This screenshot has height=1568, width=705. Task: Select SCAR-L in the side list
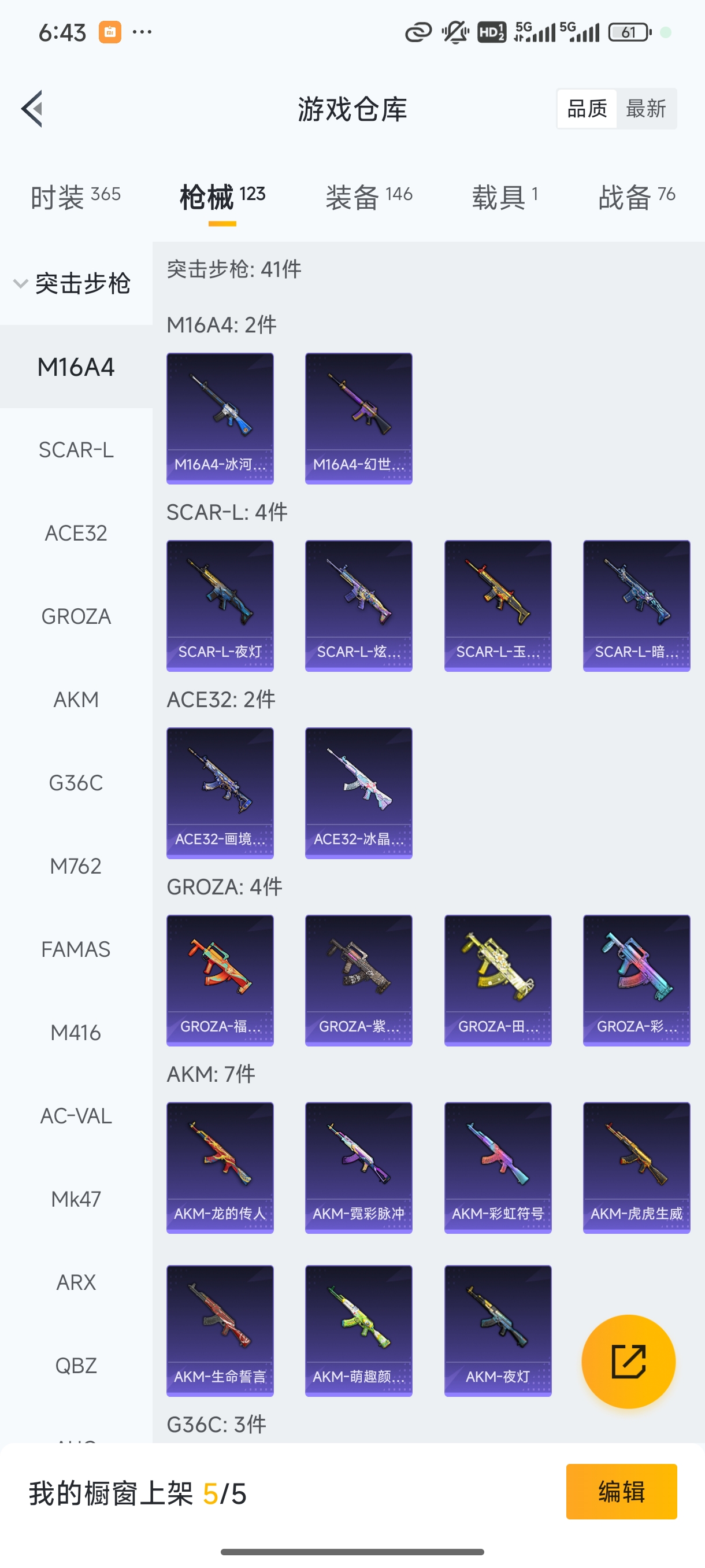pos(76,450)
